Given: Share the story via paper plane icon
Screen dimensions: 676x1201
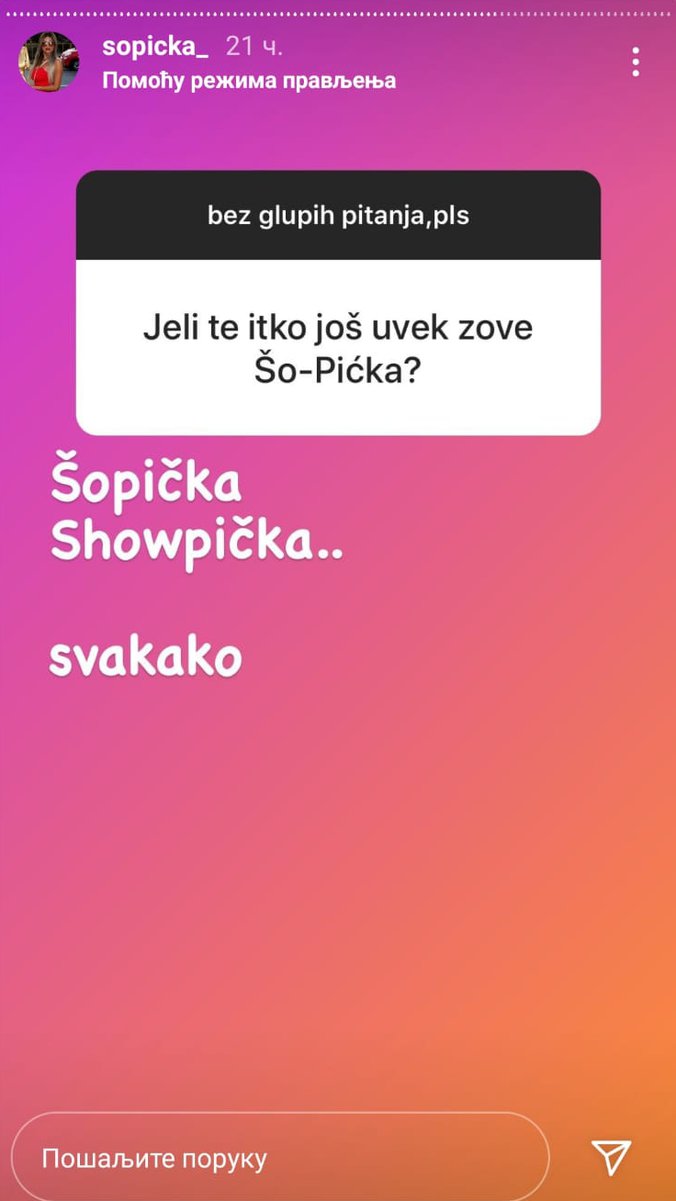Looking at the screenshot, I should 611,1158.
